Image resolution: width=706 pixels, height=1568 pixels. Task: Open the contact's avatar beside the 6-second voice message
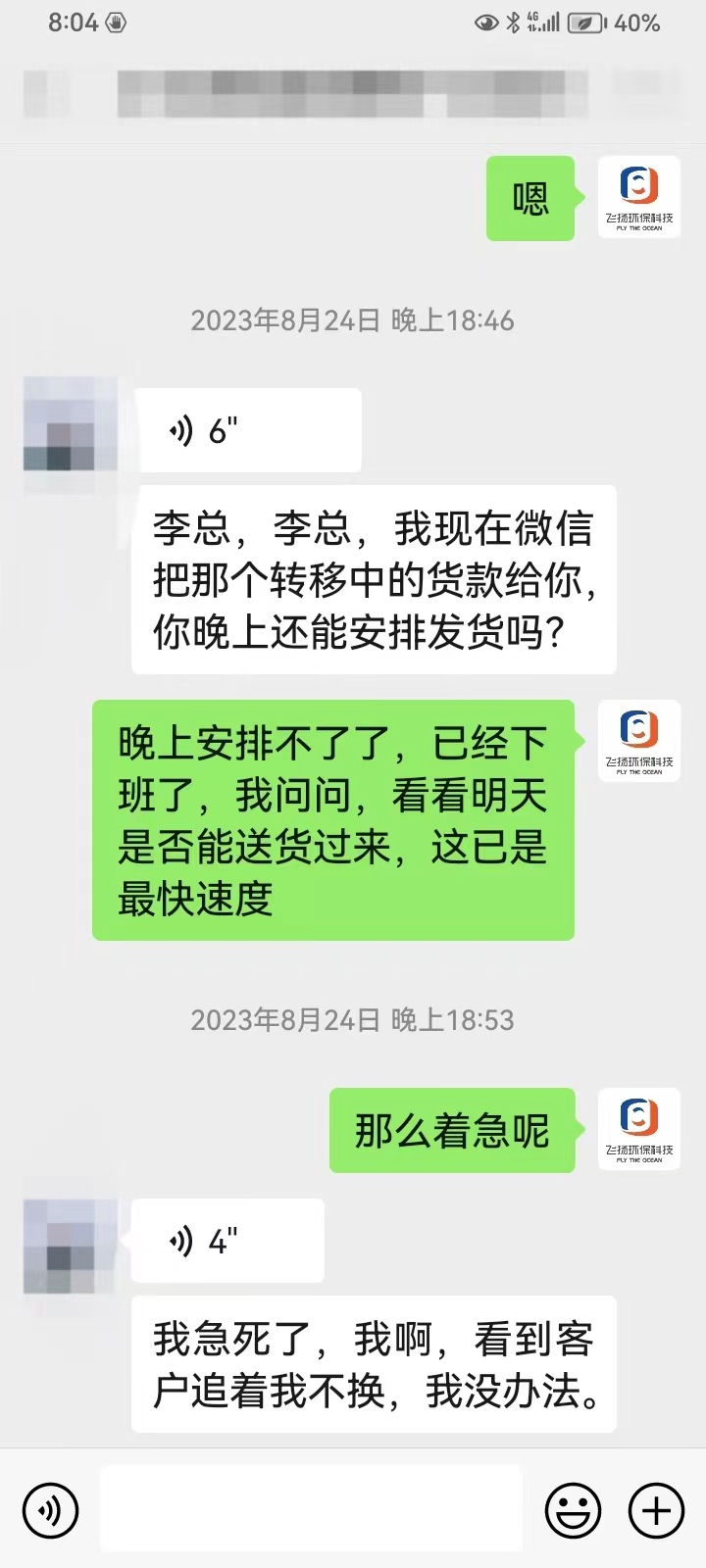[x=70, y=424]
